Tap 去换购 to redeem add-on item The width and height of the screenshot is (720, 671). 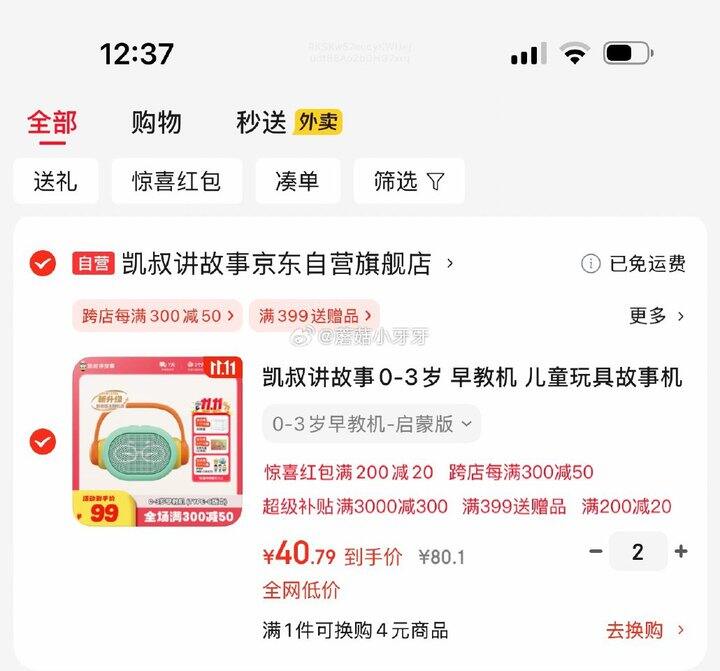[x=645, y=630]
